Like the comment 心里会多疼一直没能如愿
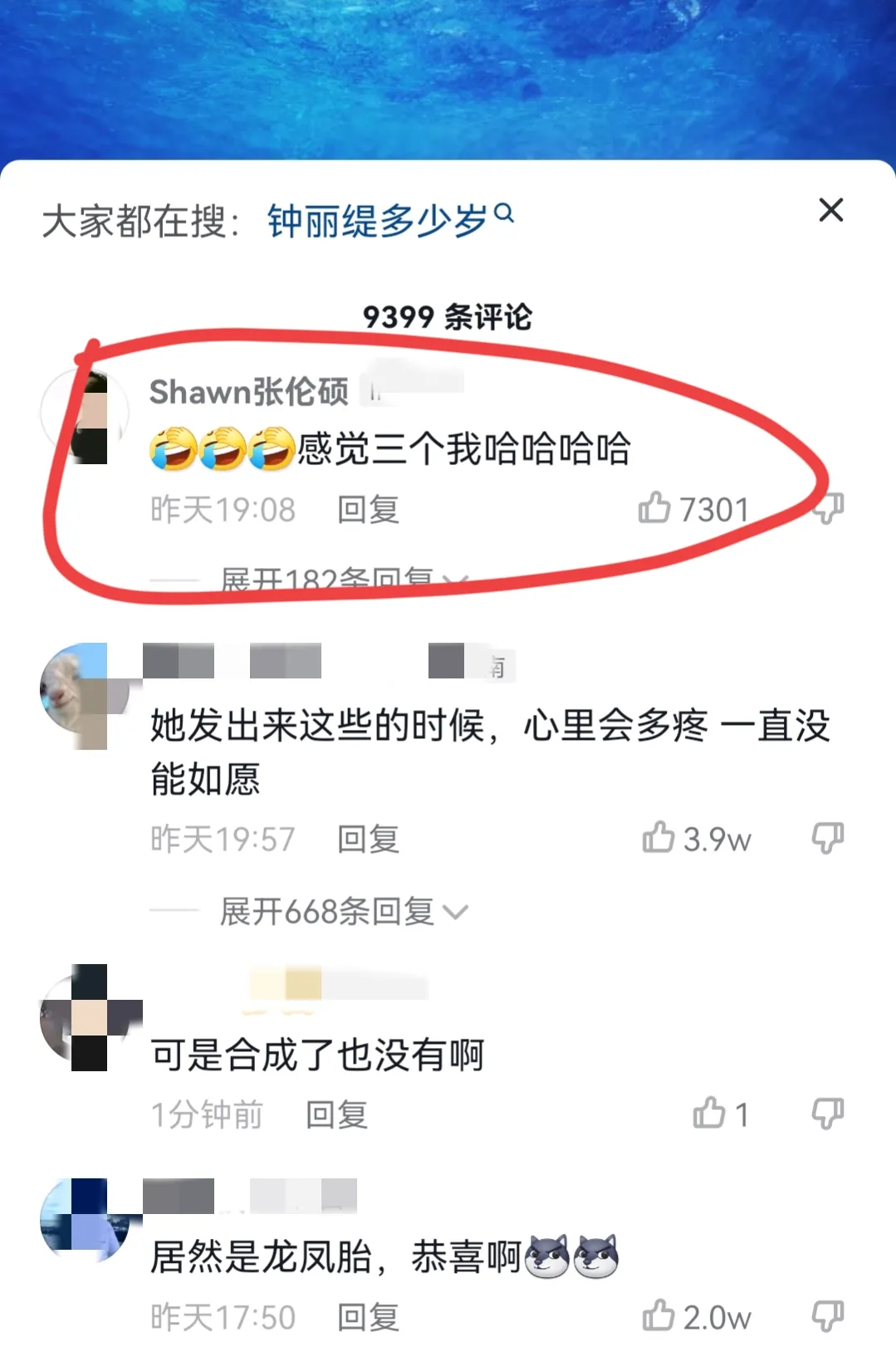This screenshot has height=1371, width=896. point(659,838)
